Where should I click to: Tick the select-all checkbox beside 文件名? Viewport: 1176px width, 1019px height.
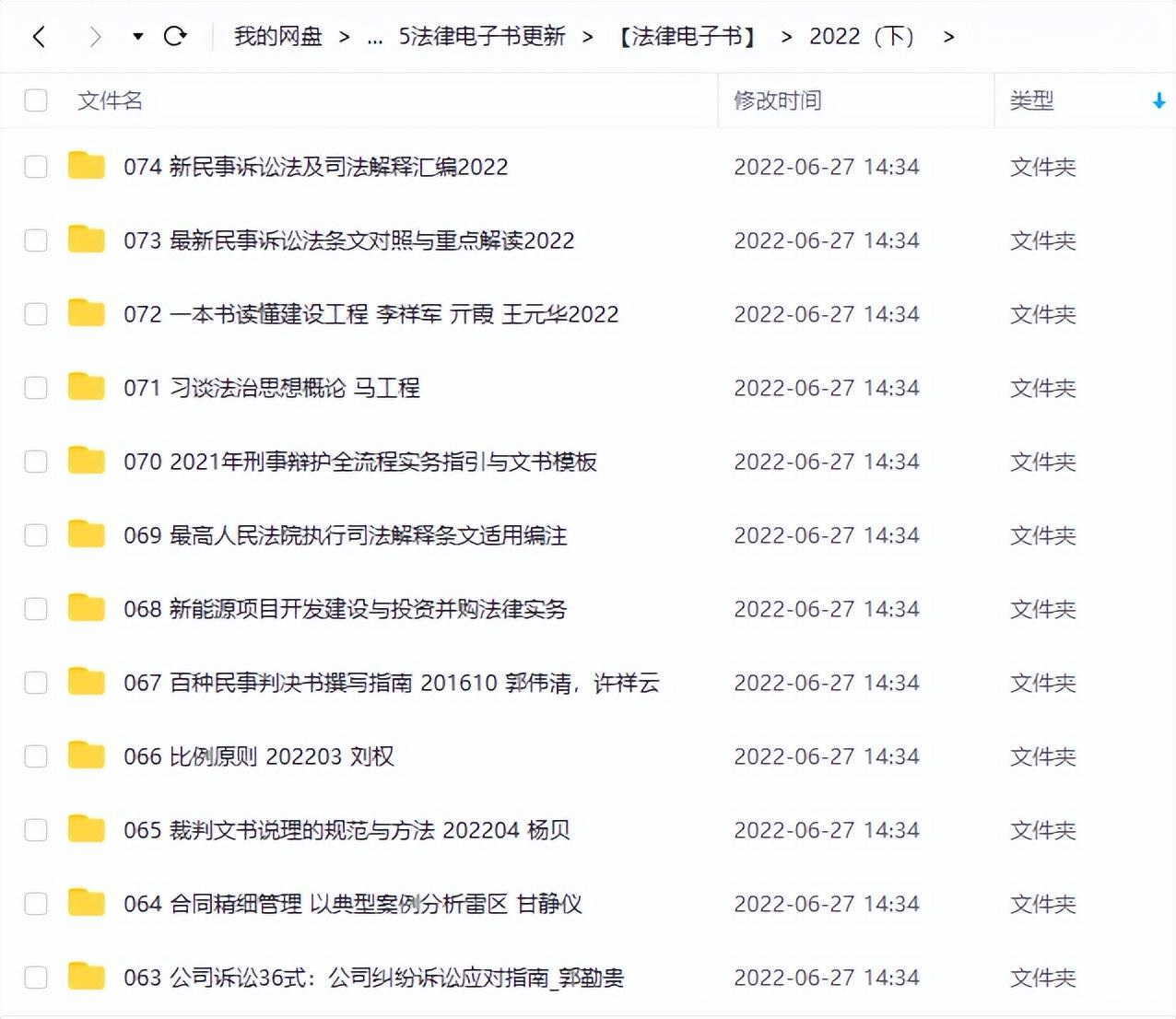coord(36,100)
